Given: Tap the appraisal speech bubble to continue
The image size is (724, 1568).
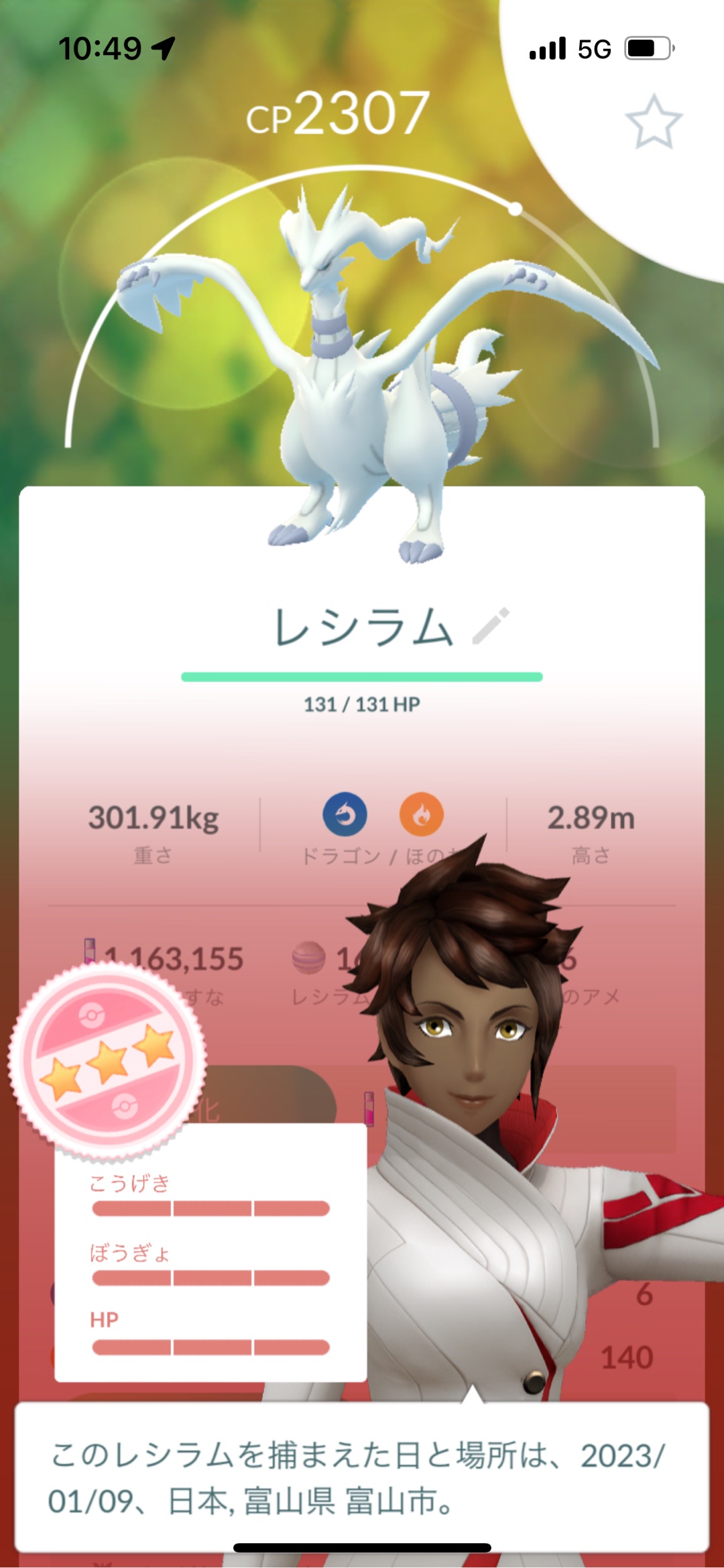Looking at the screenshot, I should (362, 1477).
